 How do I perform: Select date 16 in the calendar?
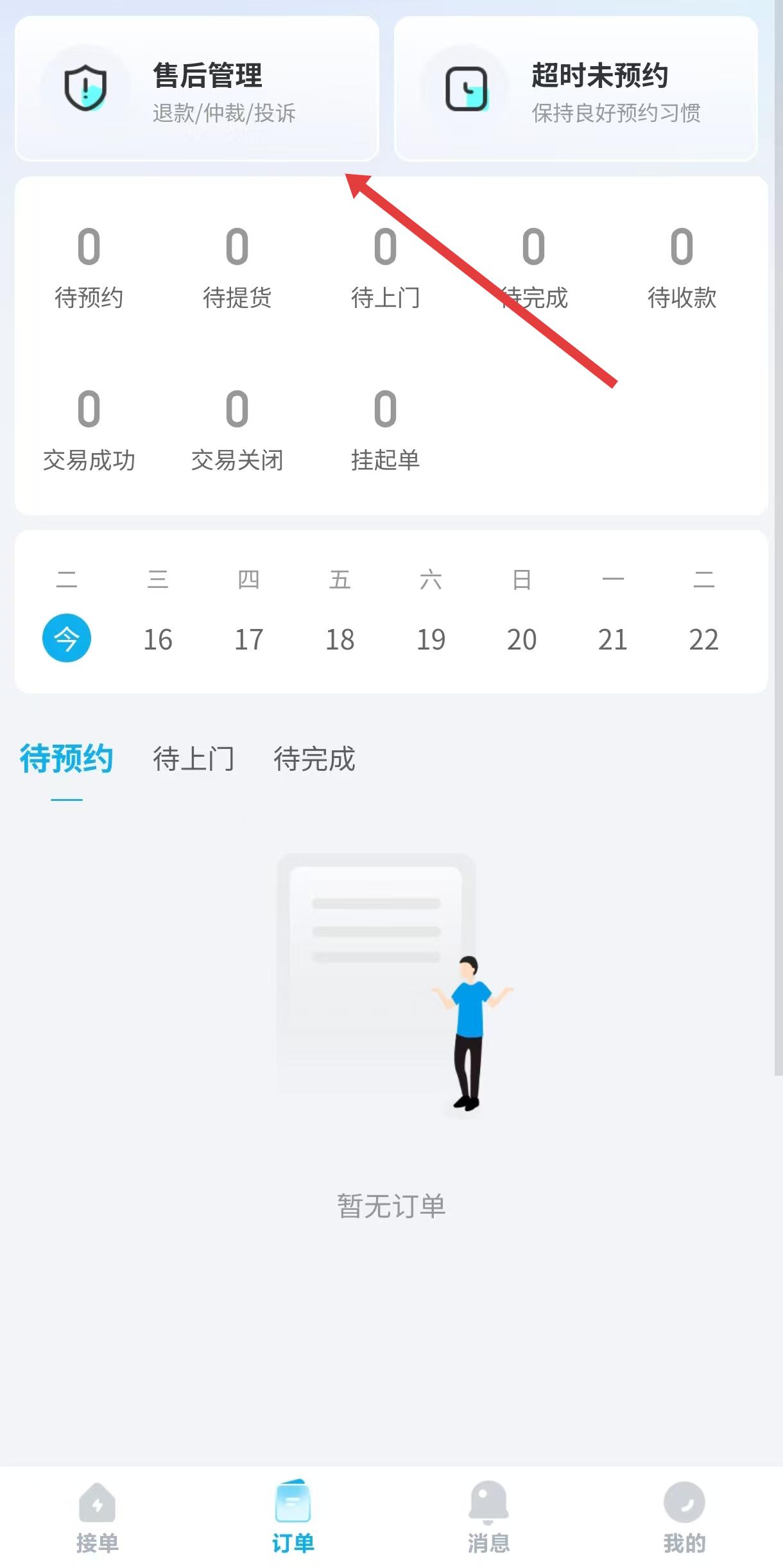(x=158, y=639)
